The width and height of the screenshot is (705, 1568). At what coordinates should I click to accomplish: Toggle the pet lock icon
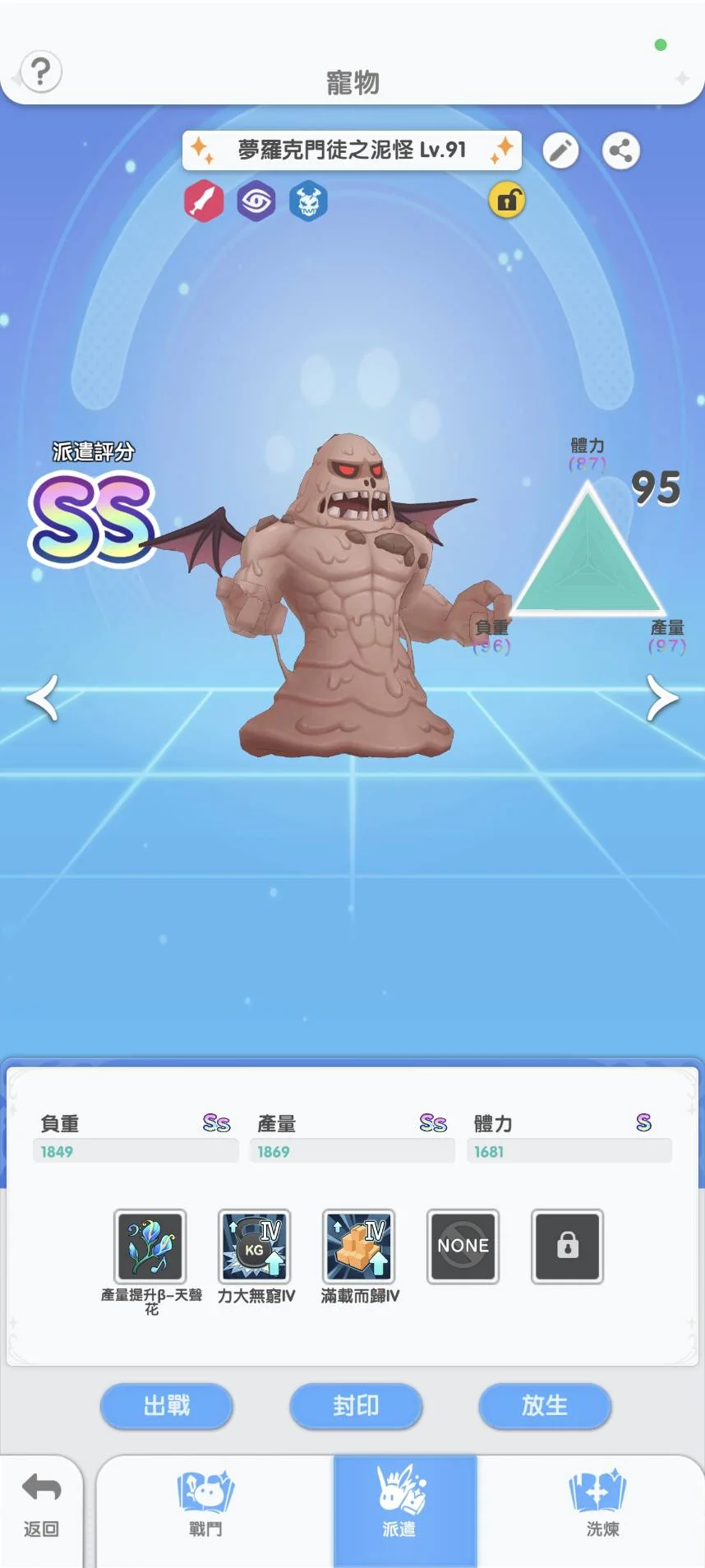507,200
